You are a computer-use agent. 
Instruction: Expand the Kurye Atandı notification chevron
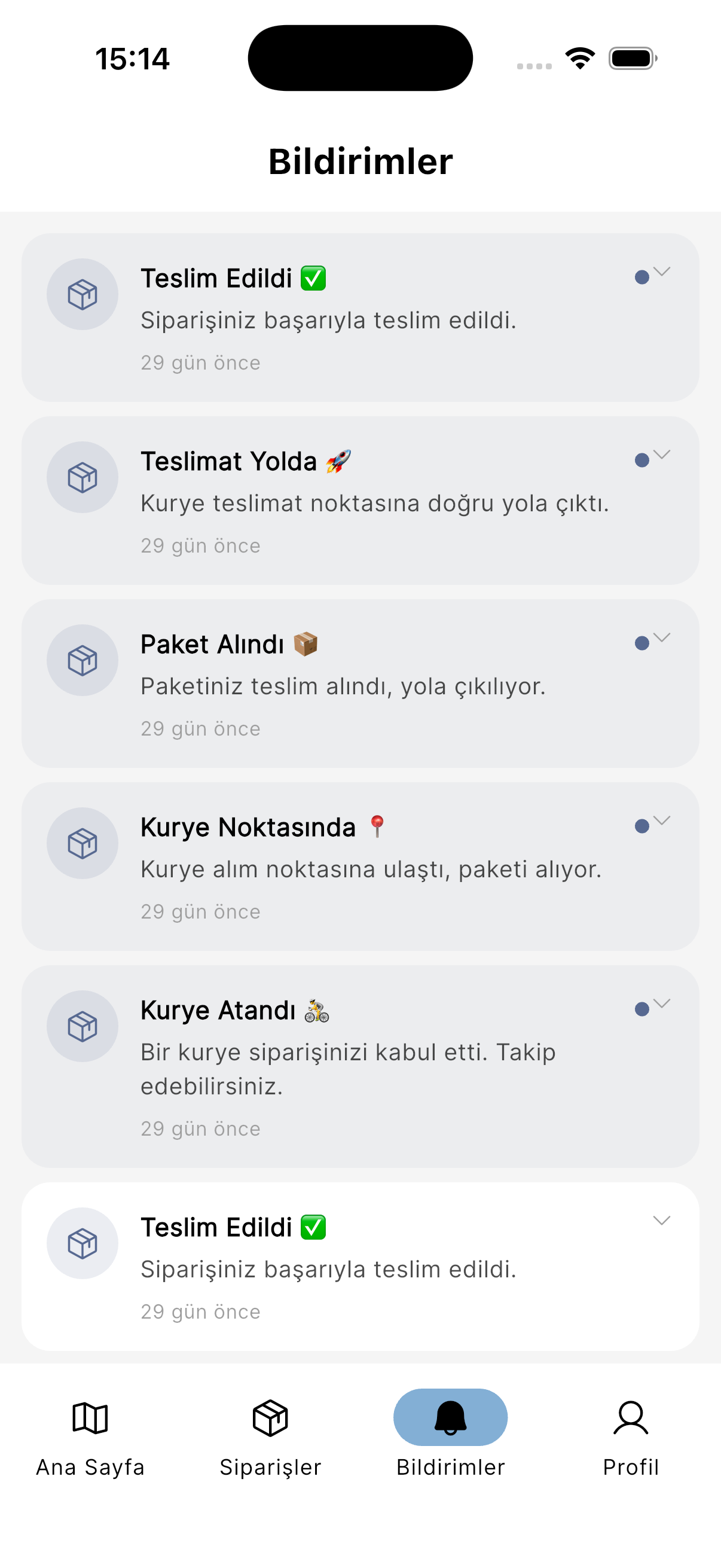[661, 1003]
